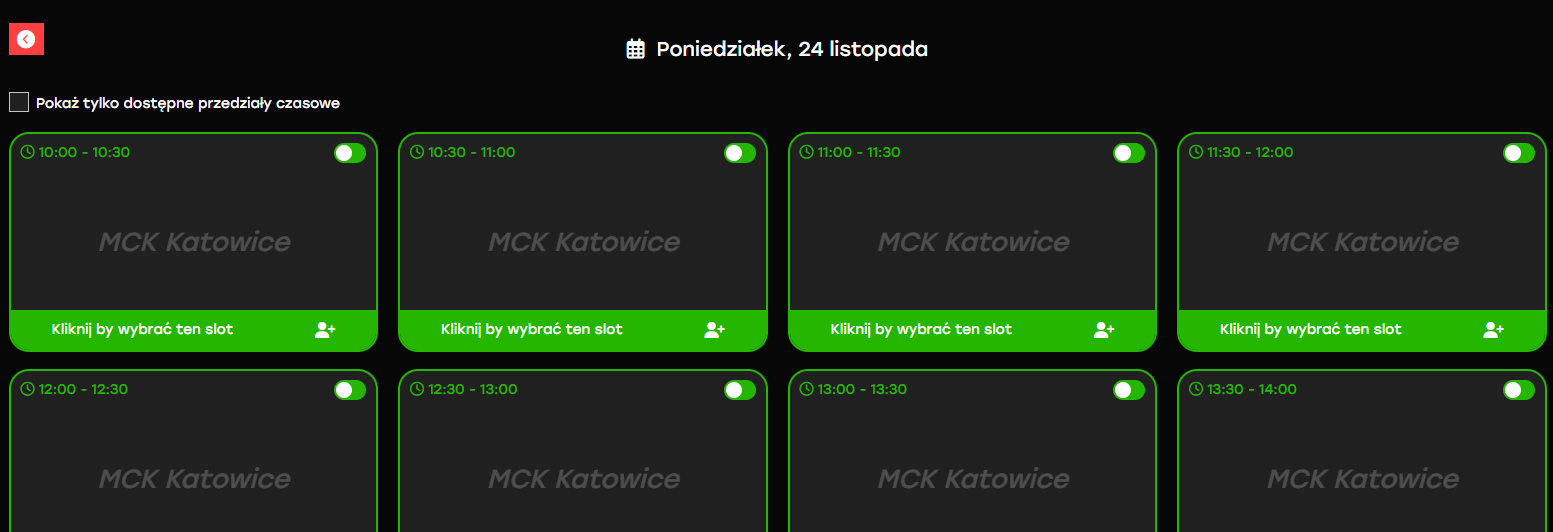This screenshot has height=532, width=1553.
Task: Toggle the switch on the 13:30 - 14:00 slot
Action: click(1519, 390)
